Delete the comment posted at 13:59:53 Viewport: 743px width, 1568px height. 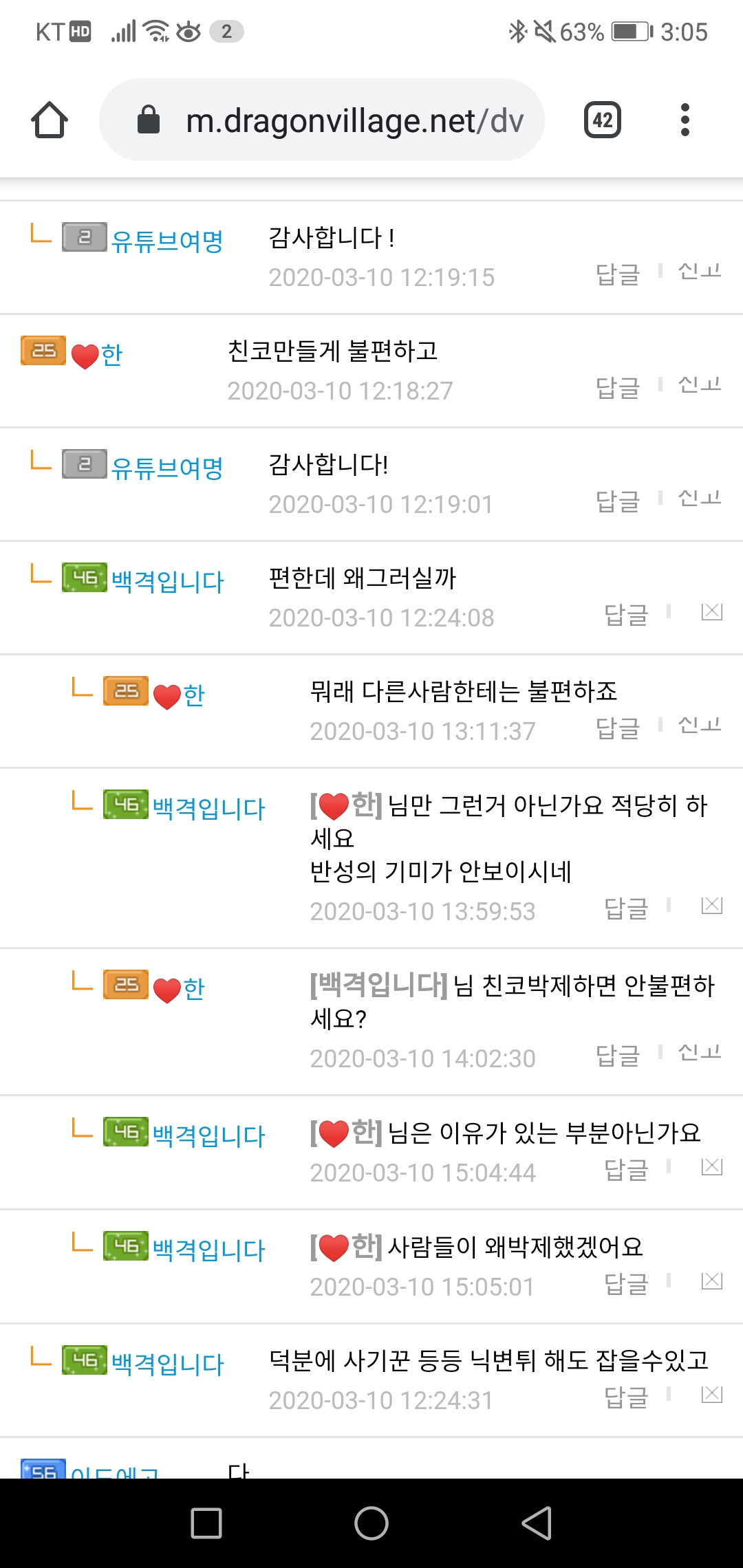(711, 905)
